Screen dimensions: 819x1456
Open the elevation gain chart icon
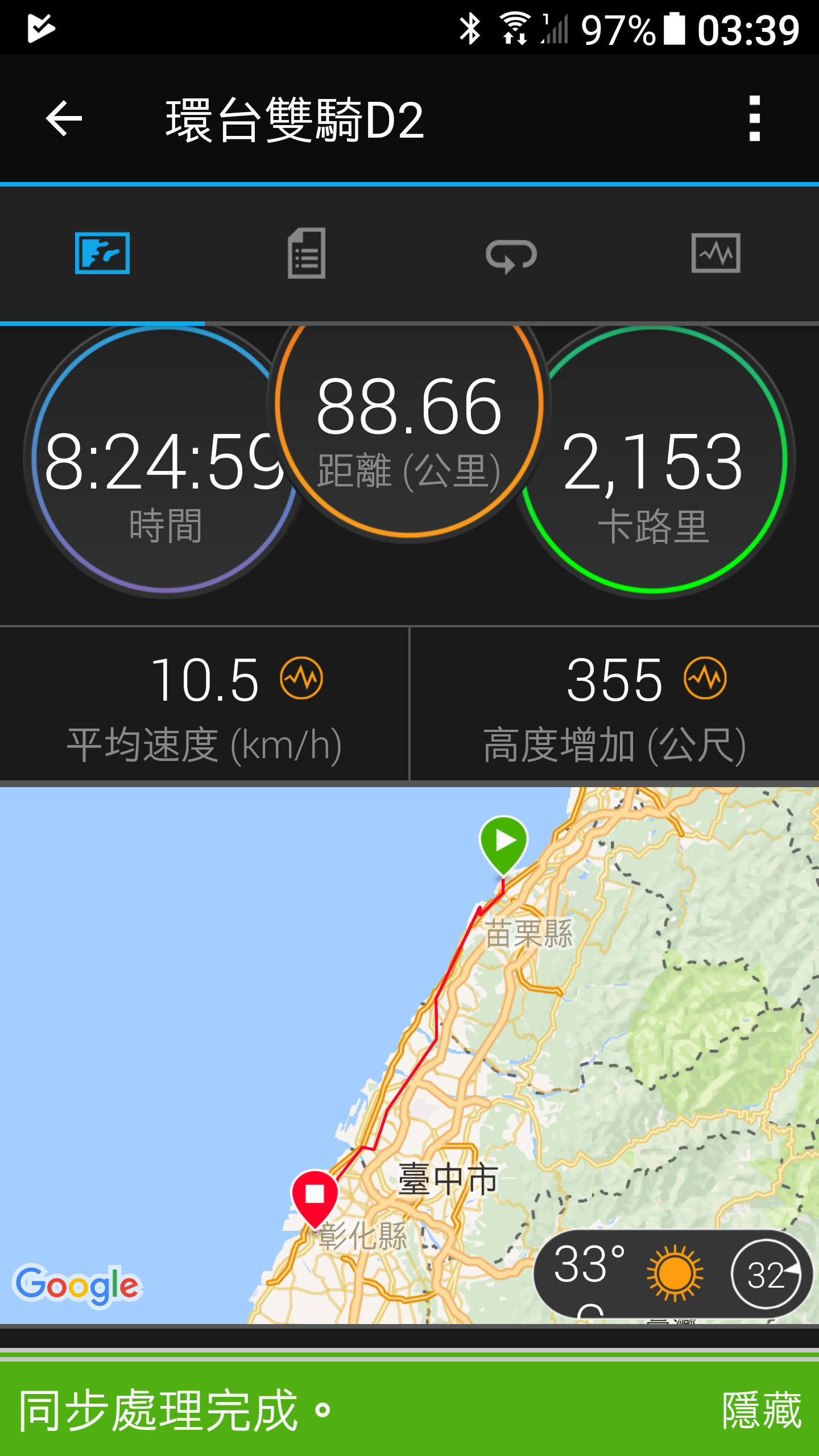pyautogui.click(x=705, y=678)
